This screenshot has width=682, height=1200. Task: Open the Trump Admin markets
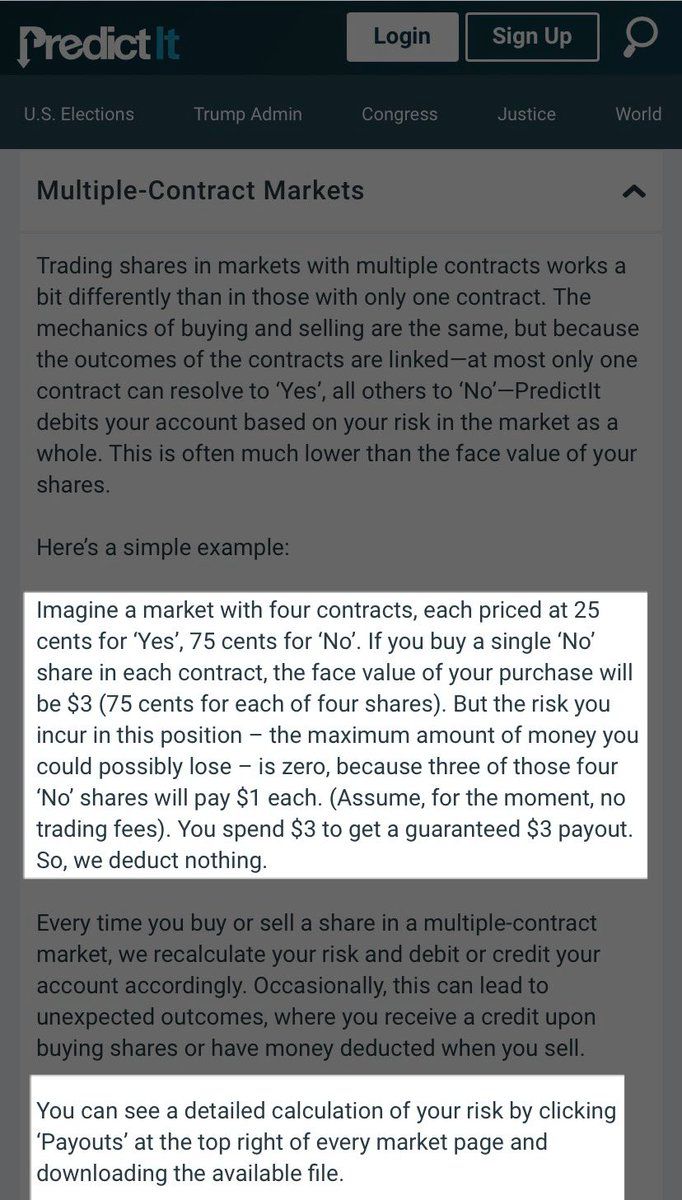pyautogui.click(x=248, y=114)
